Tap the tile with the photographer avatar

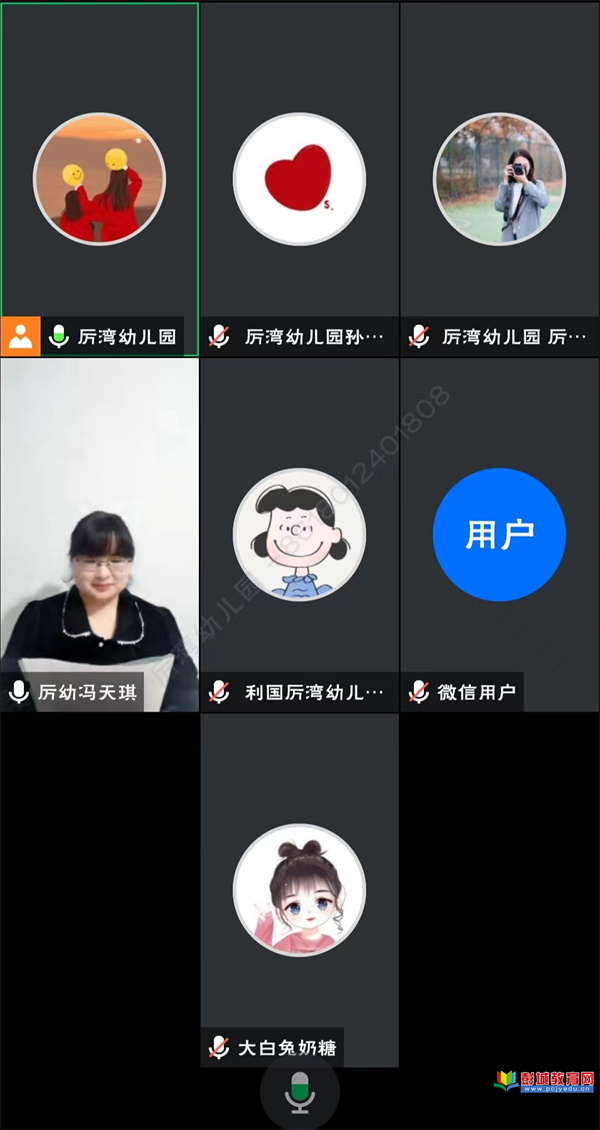499,180
